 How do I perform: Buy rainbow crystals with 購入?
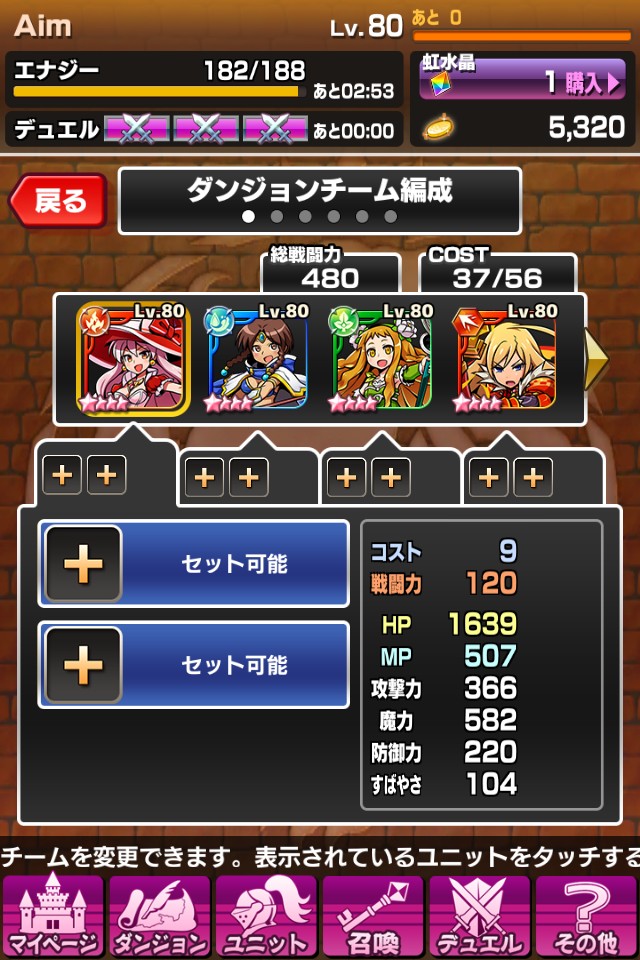click(583, 83)
